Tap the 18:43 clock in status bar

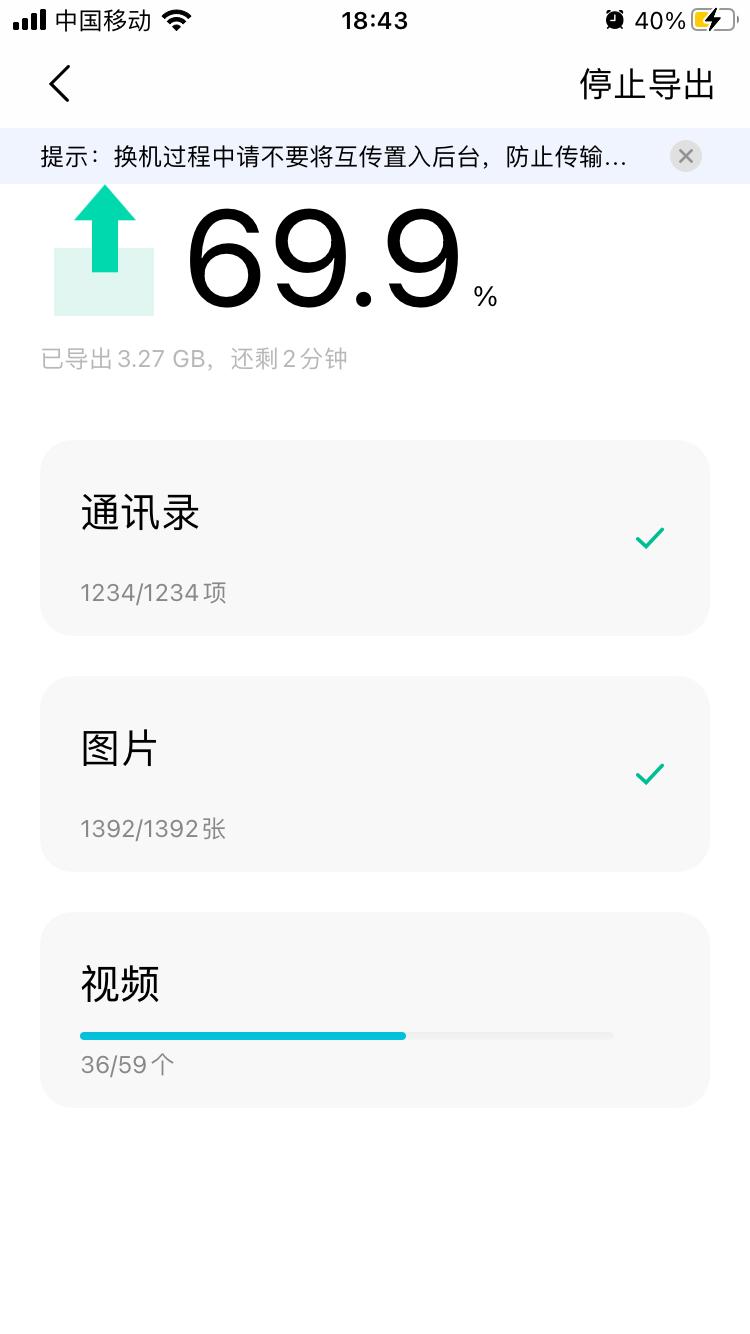(375, 20)
